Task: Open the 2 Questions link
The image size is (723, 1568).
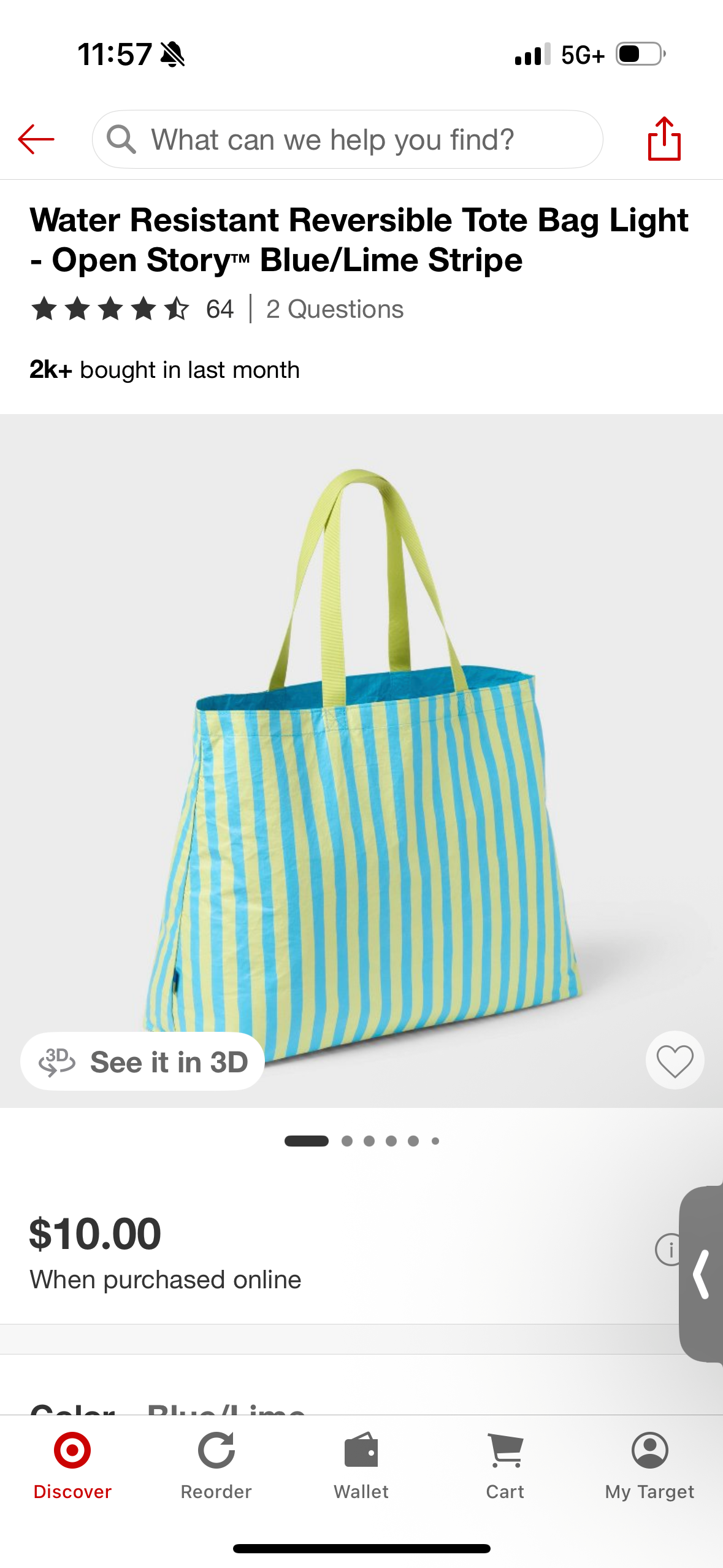Action: [335, 309]
